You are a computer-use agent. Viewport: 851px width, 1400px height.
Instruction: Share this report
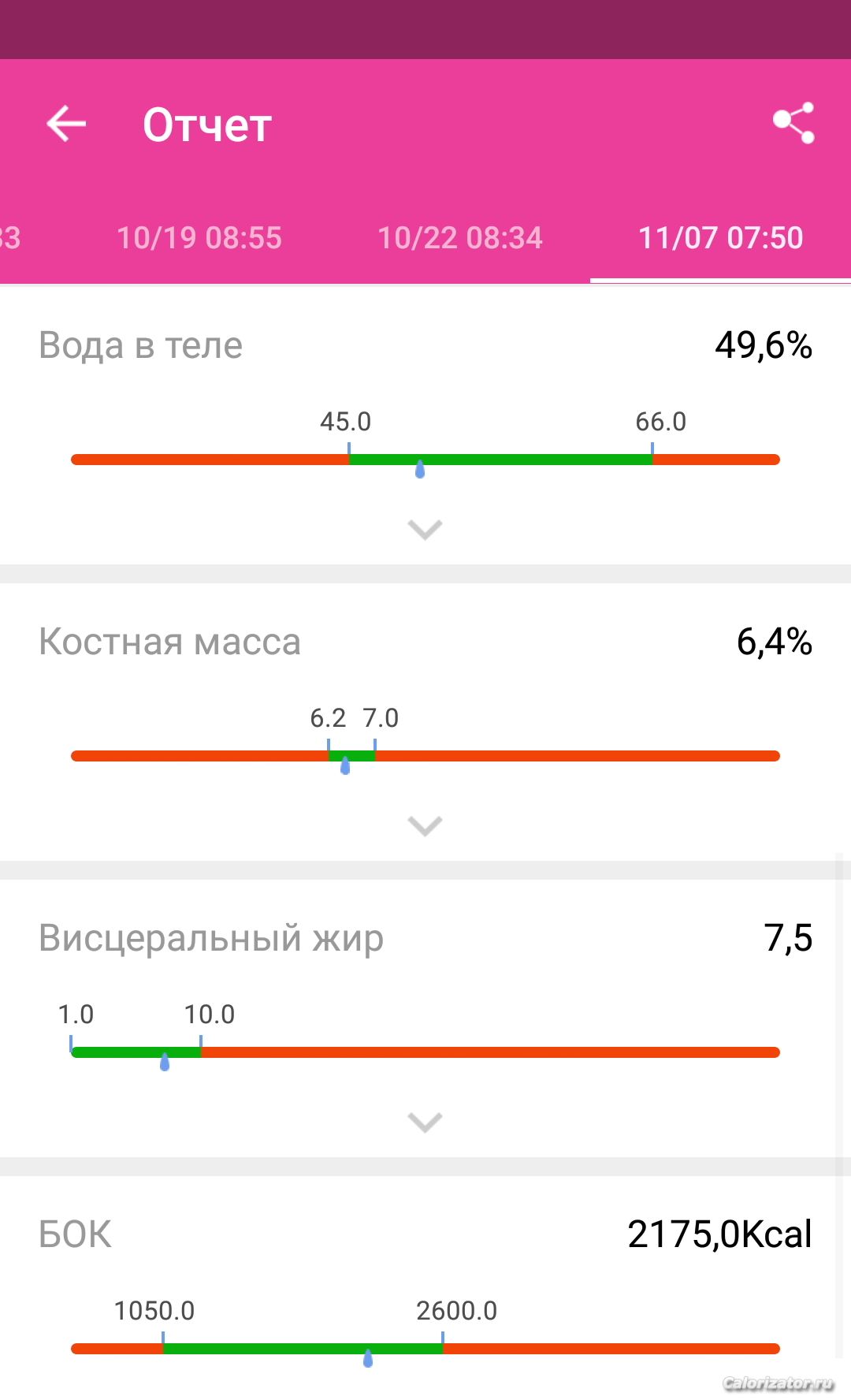[x=793, y=124]
